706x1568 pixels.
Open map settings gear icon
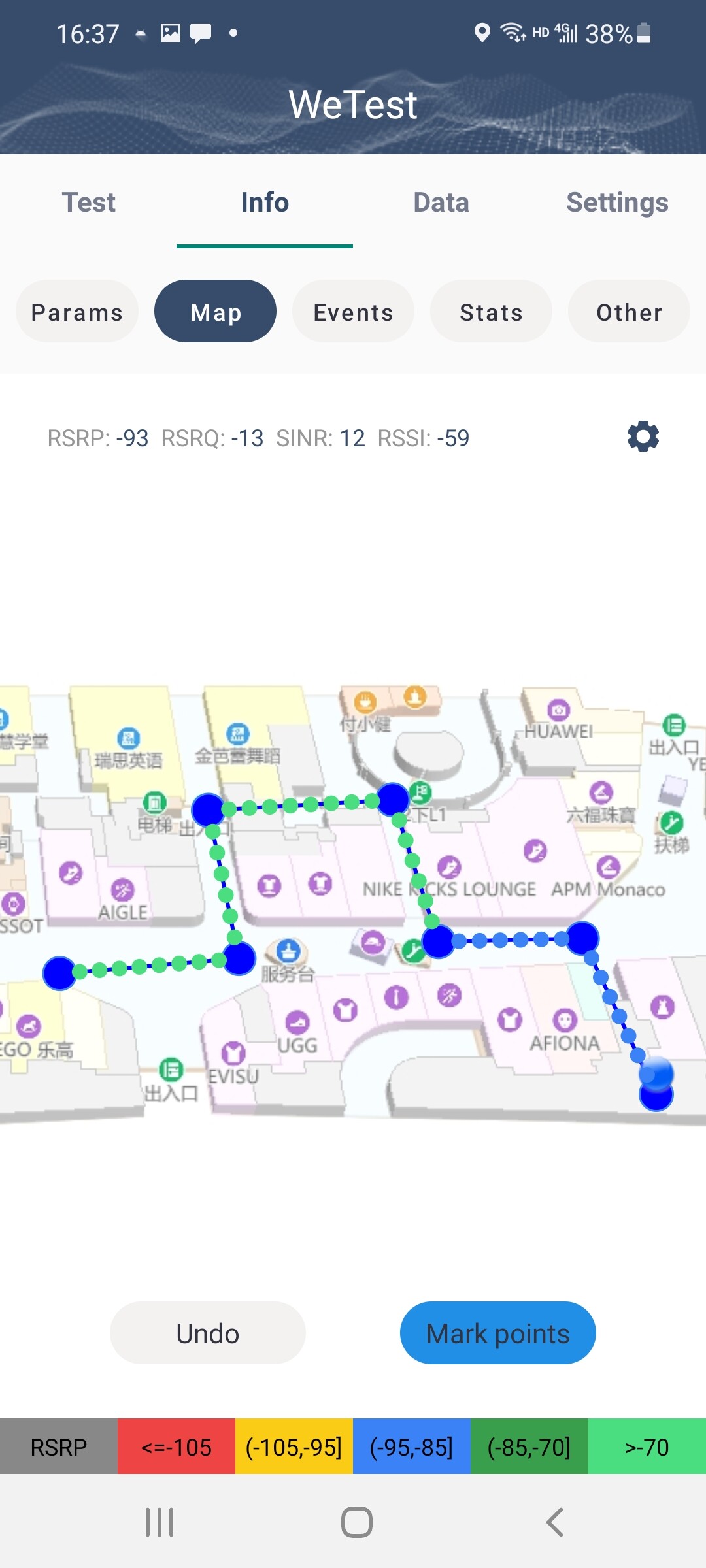(x=643, y=436)
